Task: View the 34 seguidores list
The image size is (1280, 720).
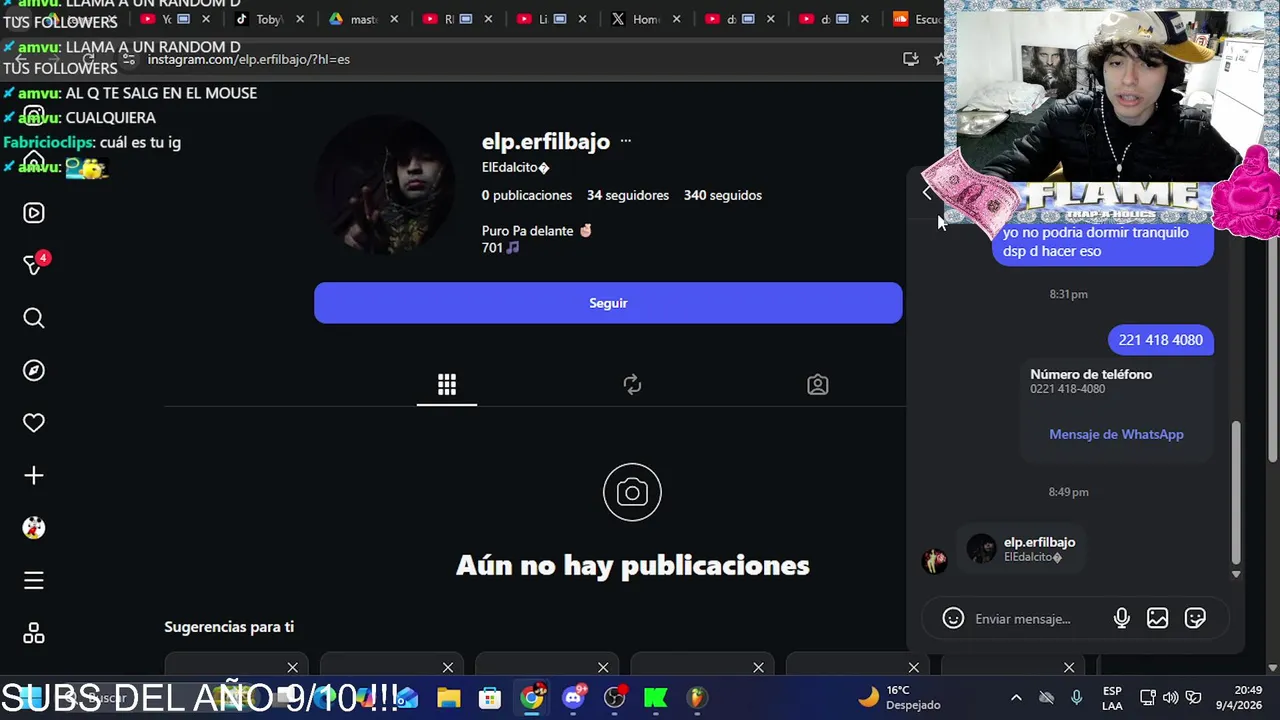Action: (628, 195)
